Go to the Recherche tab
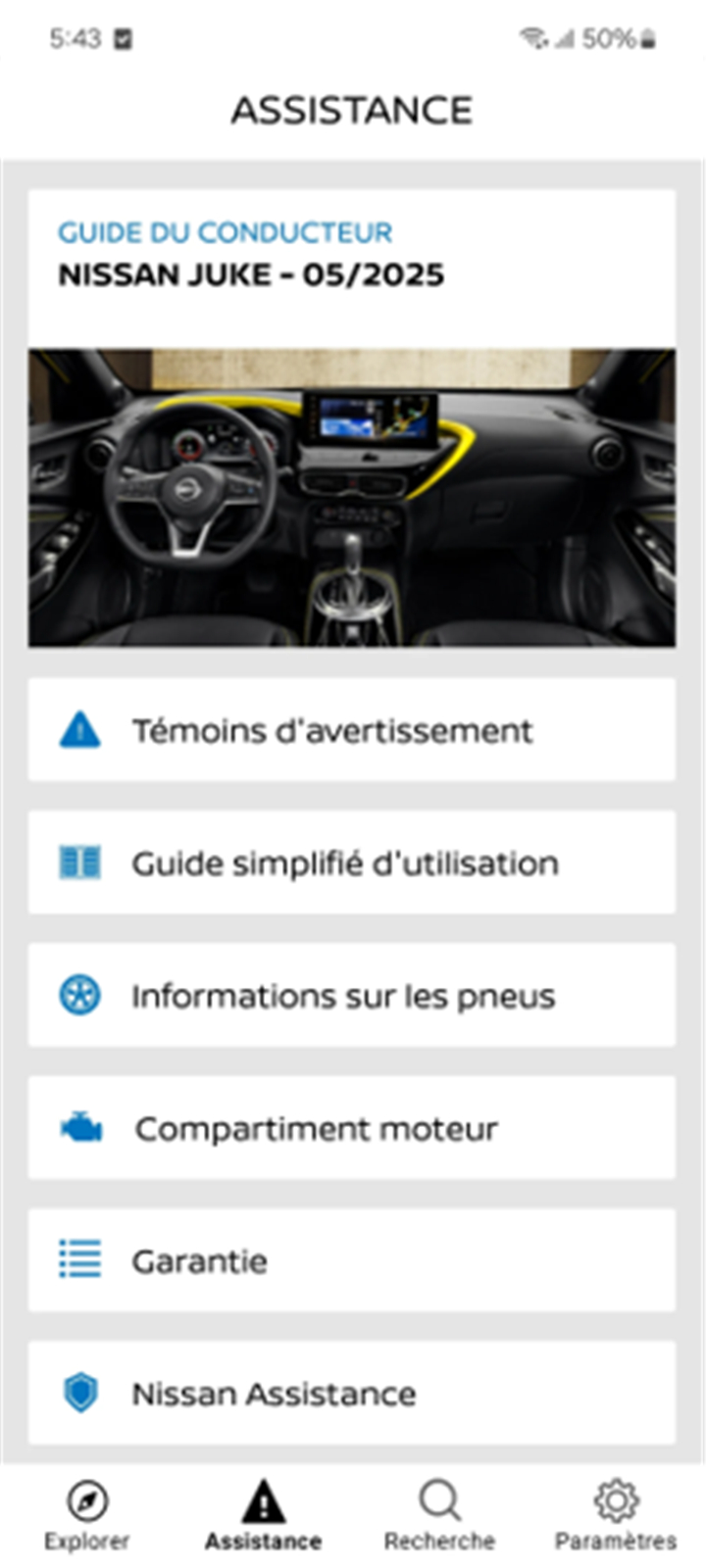706x1568 pixels. click(439, 1515)
